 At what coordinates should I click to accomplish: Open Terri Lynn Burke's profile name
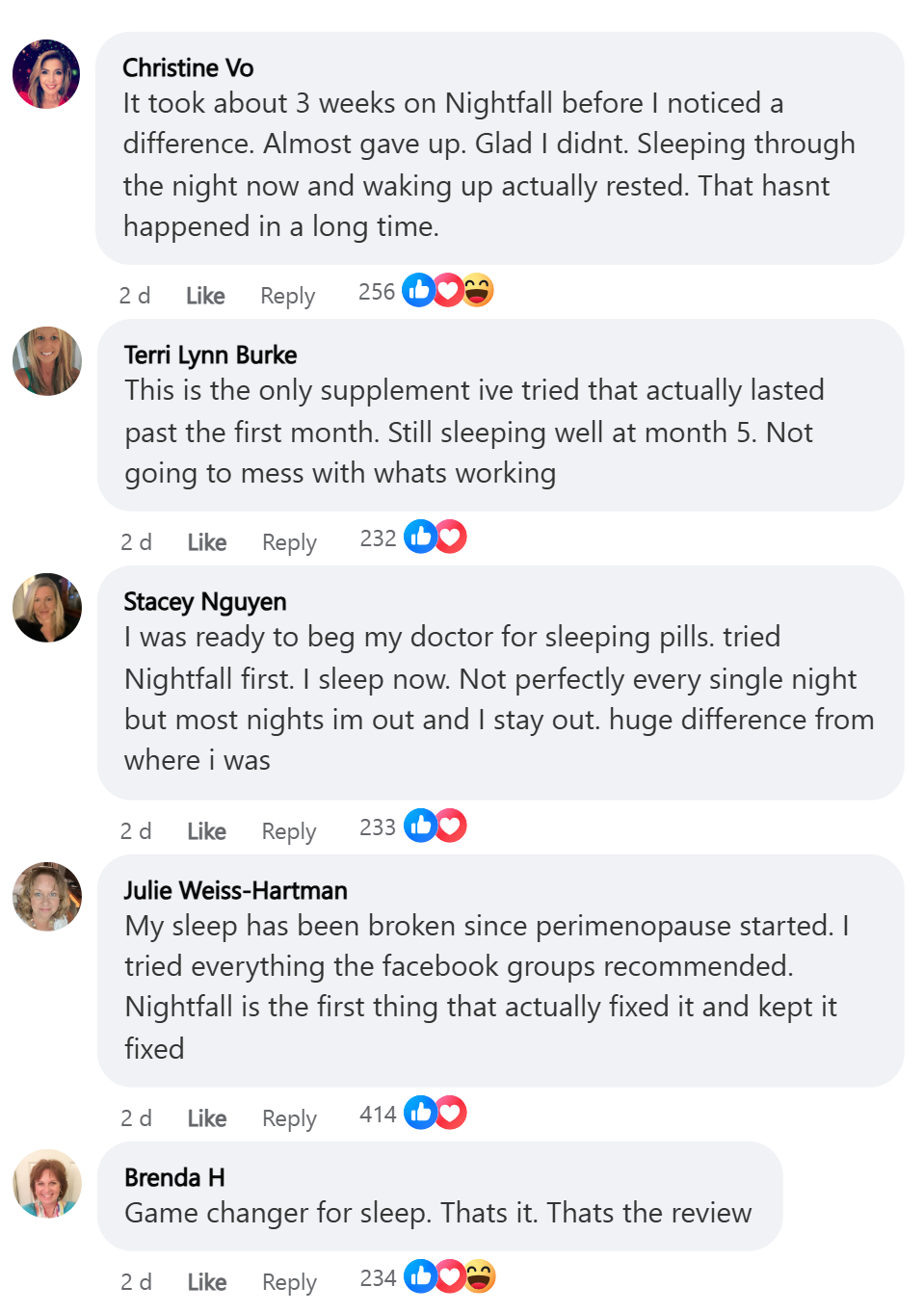[210, 355]
